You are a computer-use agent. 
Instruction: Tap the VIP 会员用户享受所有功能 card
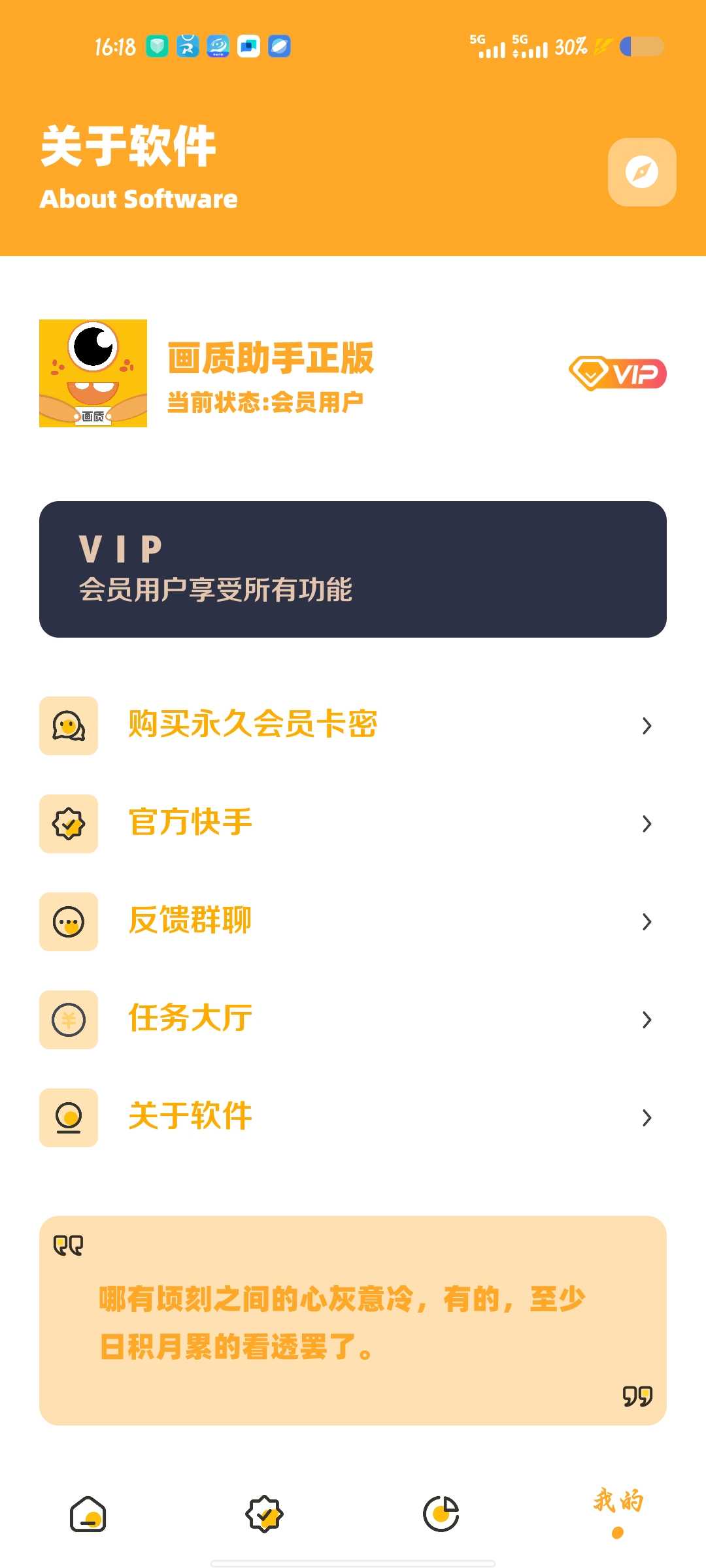coord(353,569)
